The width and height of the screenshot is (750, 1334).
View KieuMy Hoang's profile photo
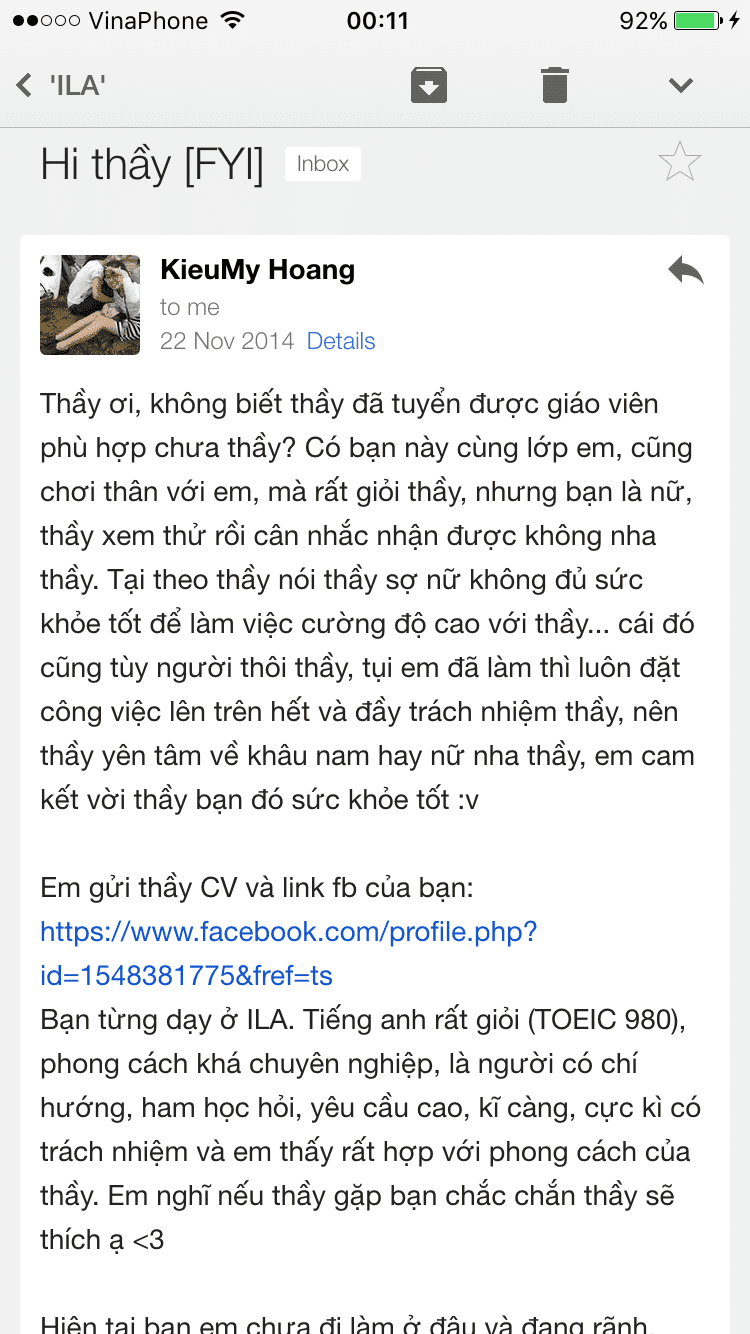pyautogui.click(x=90, y=305)
